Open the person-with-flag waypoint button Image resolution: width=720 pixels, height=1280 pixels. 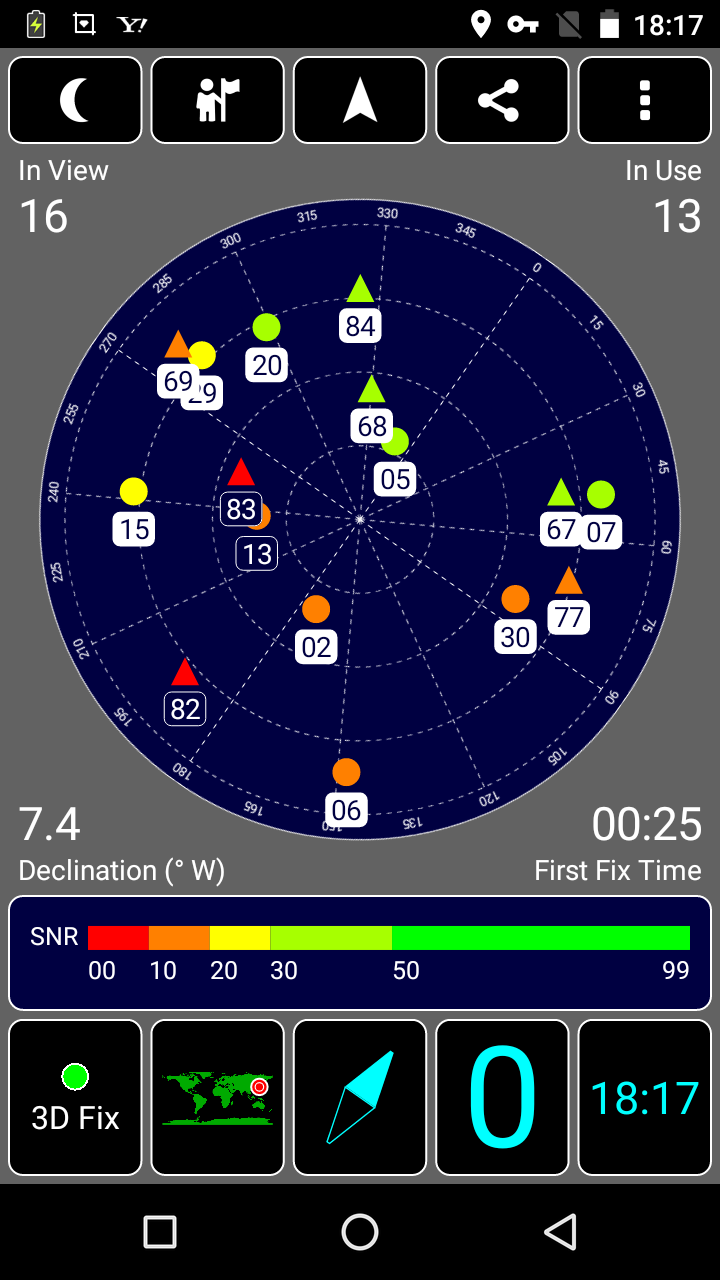click(x=217, y=100)
